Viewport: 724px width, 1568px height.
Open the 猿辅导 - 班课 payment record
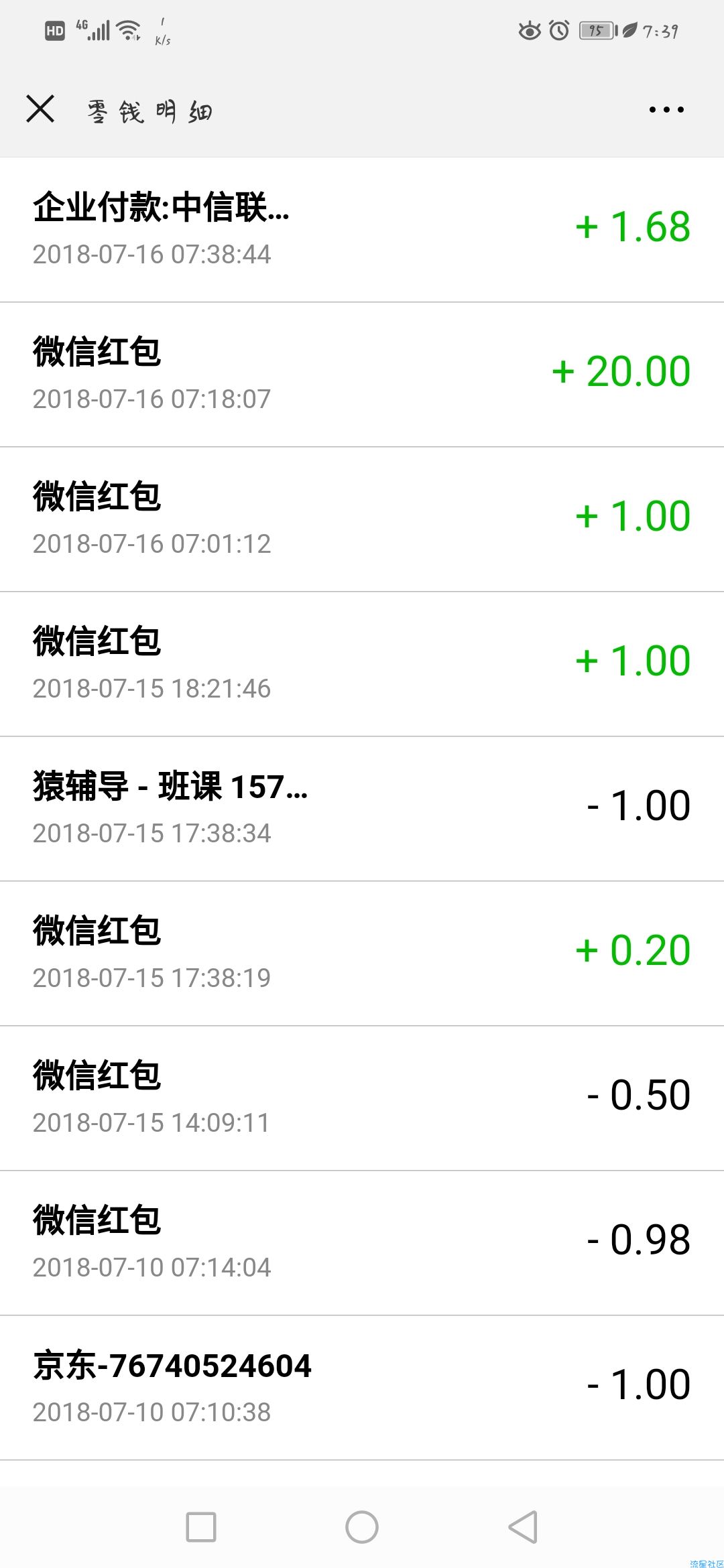click(x=362, y=809)
